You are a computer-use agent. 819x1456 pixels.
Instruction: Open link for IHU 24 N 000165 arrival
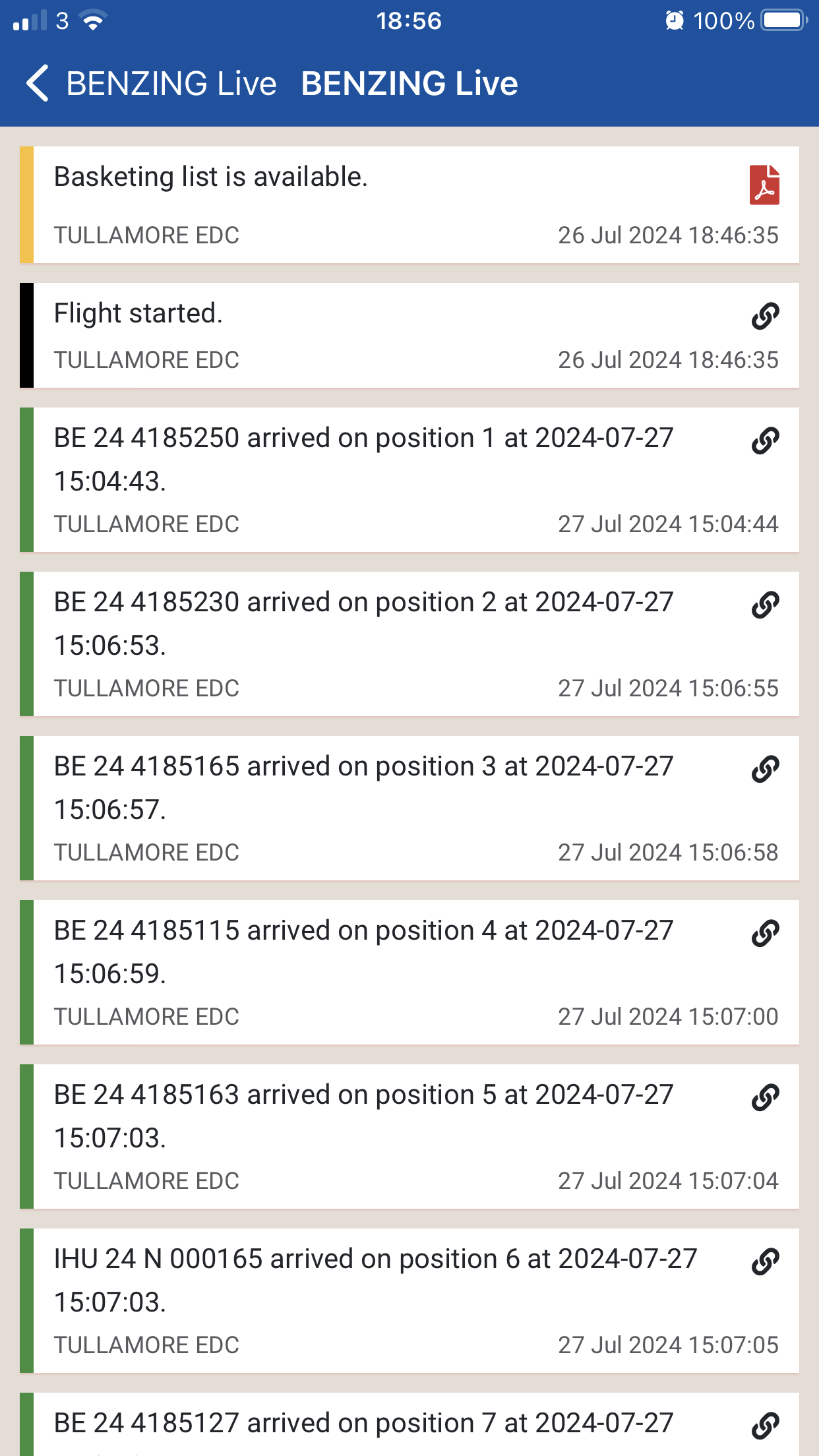765,1261
